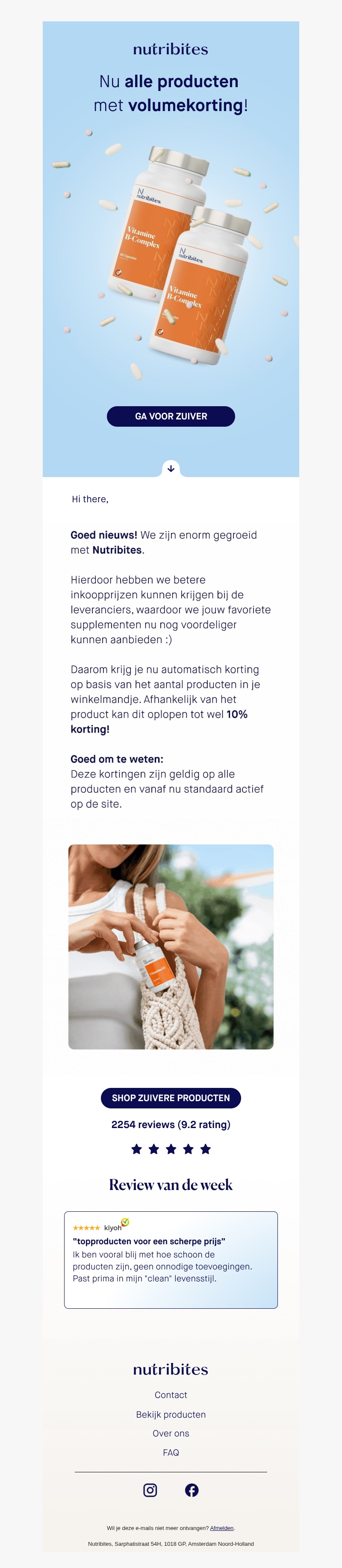This screenshot has width=342, height=1568.
Task: Tap the GA VOOR ZUIVER button
Action: coord(171,416)
